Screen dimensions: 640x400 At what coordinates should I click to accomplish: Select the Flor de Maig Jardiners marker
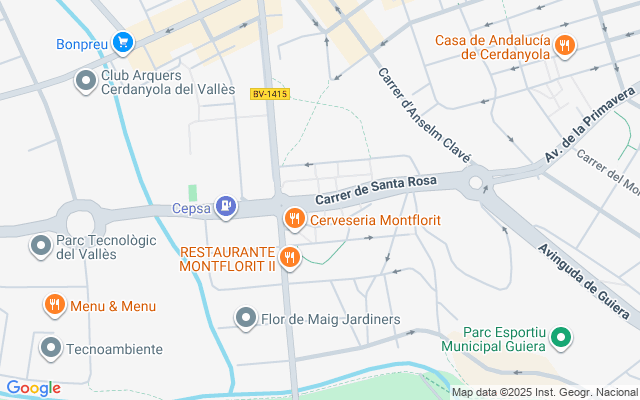245,319
